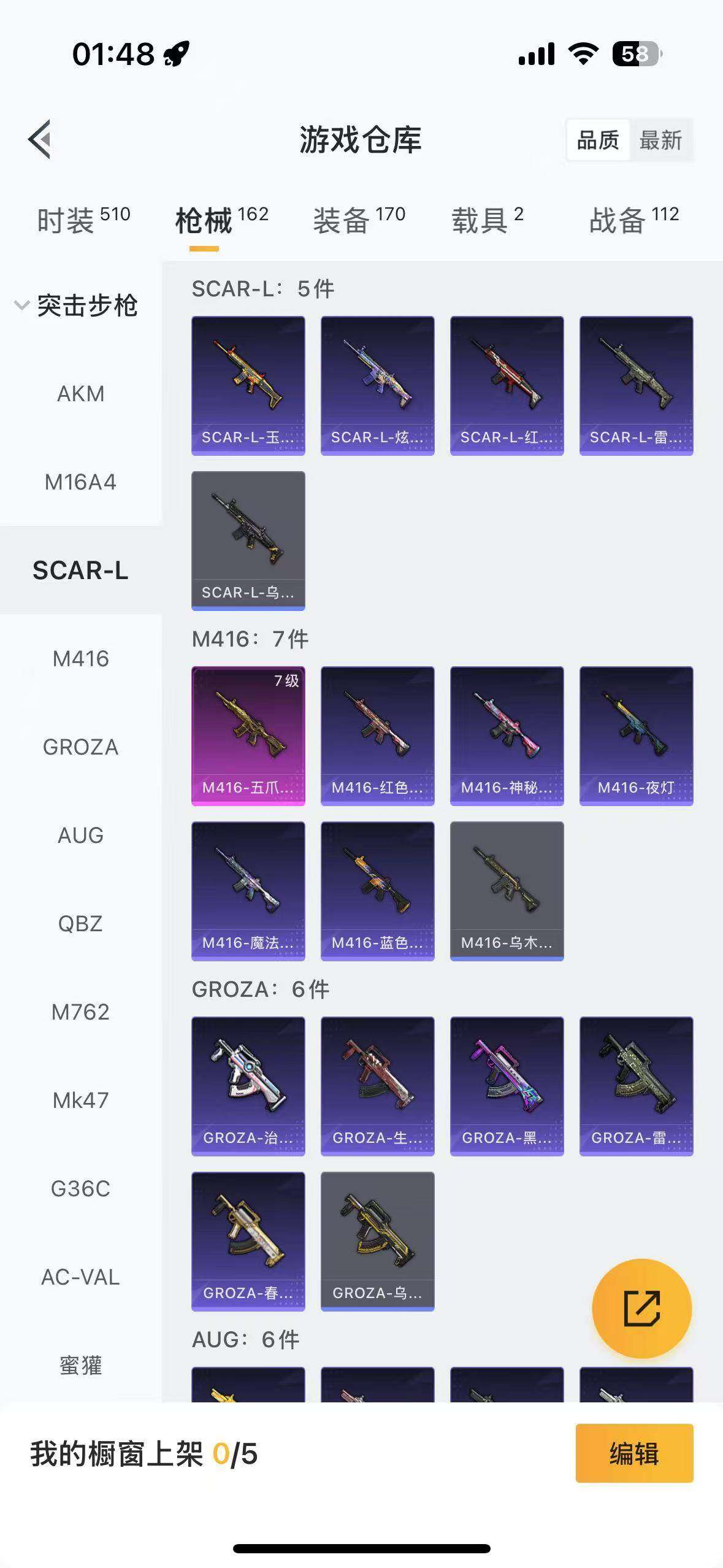Select AKM in the side list
Screen dimensions: 723x1568
click(x=80, y=394)
